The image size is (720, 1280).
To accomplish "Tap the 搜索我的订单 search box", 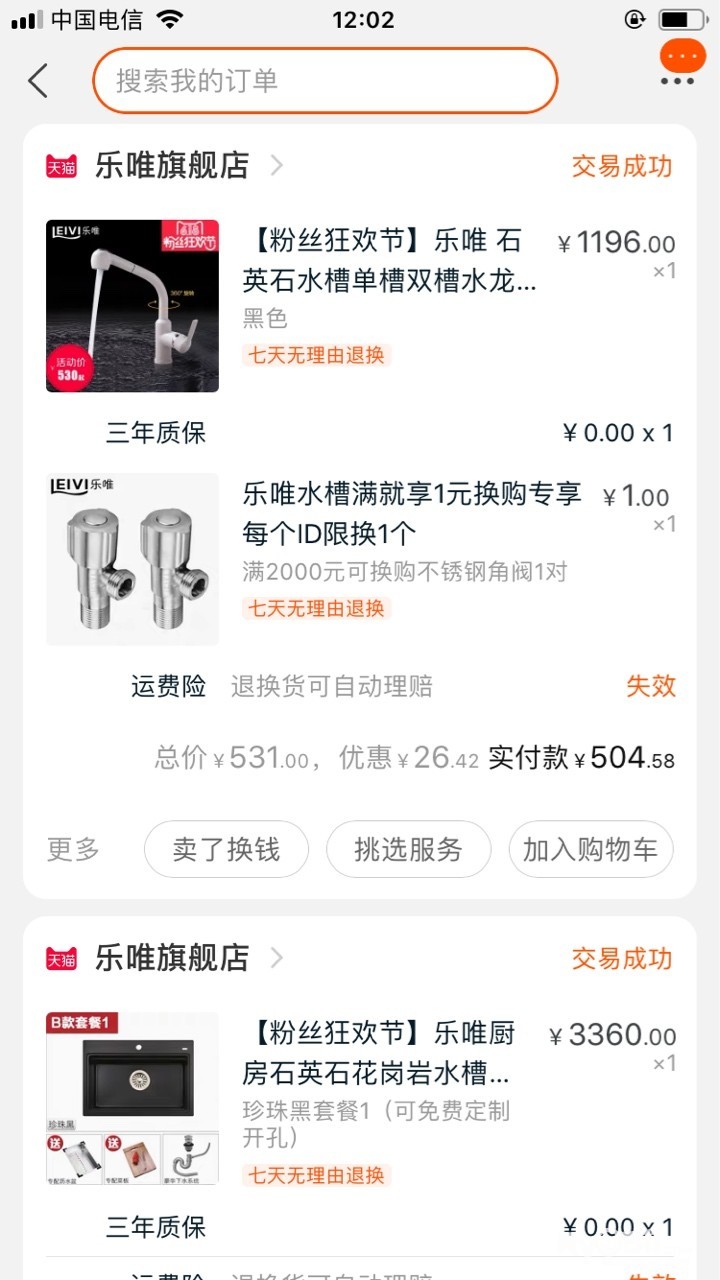I will tap(325, 81).
